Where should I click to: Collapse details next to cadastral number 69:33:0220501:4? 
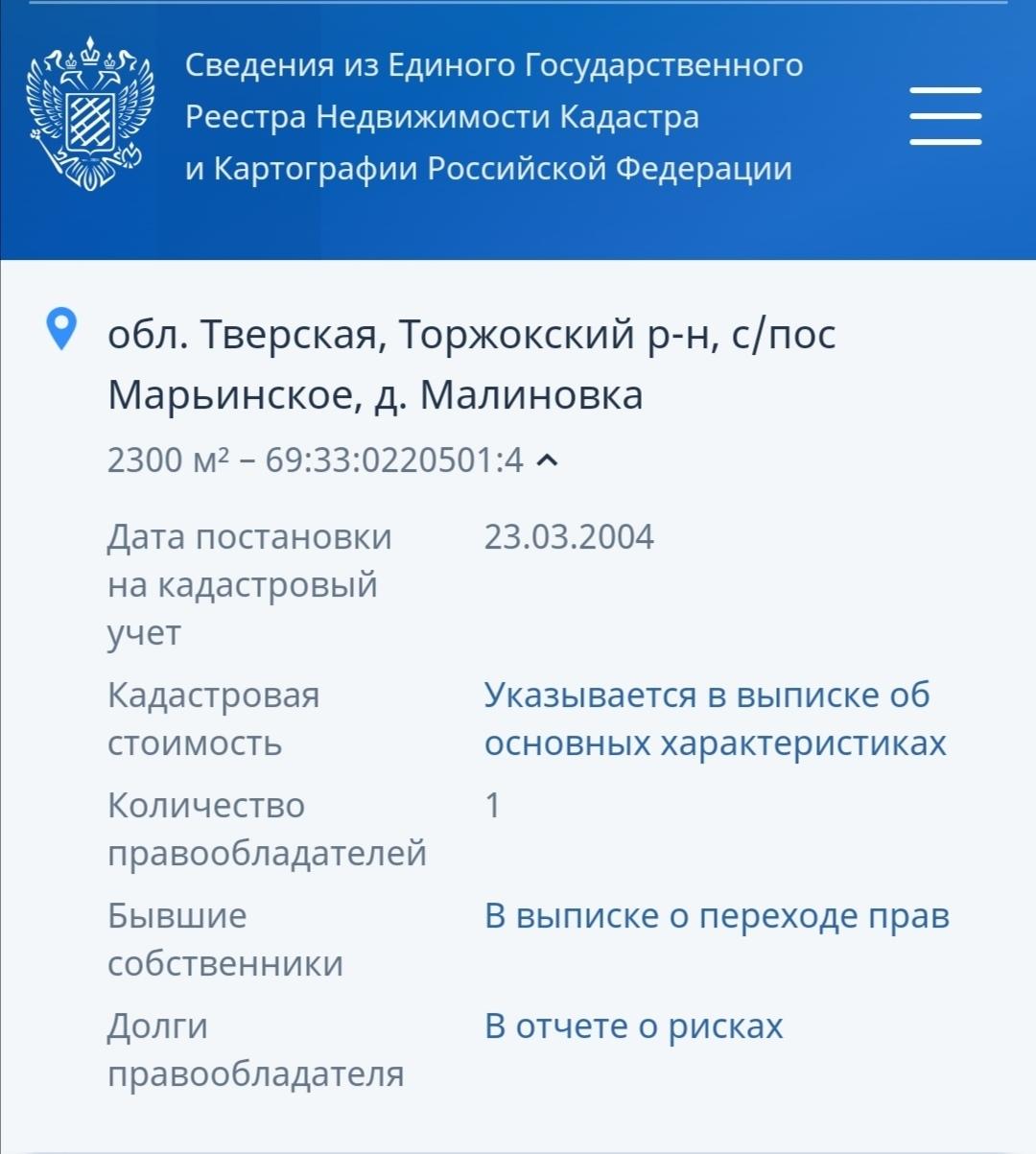tap(547, 461)
